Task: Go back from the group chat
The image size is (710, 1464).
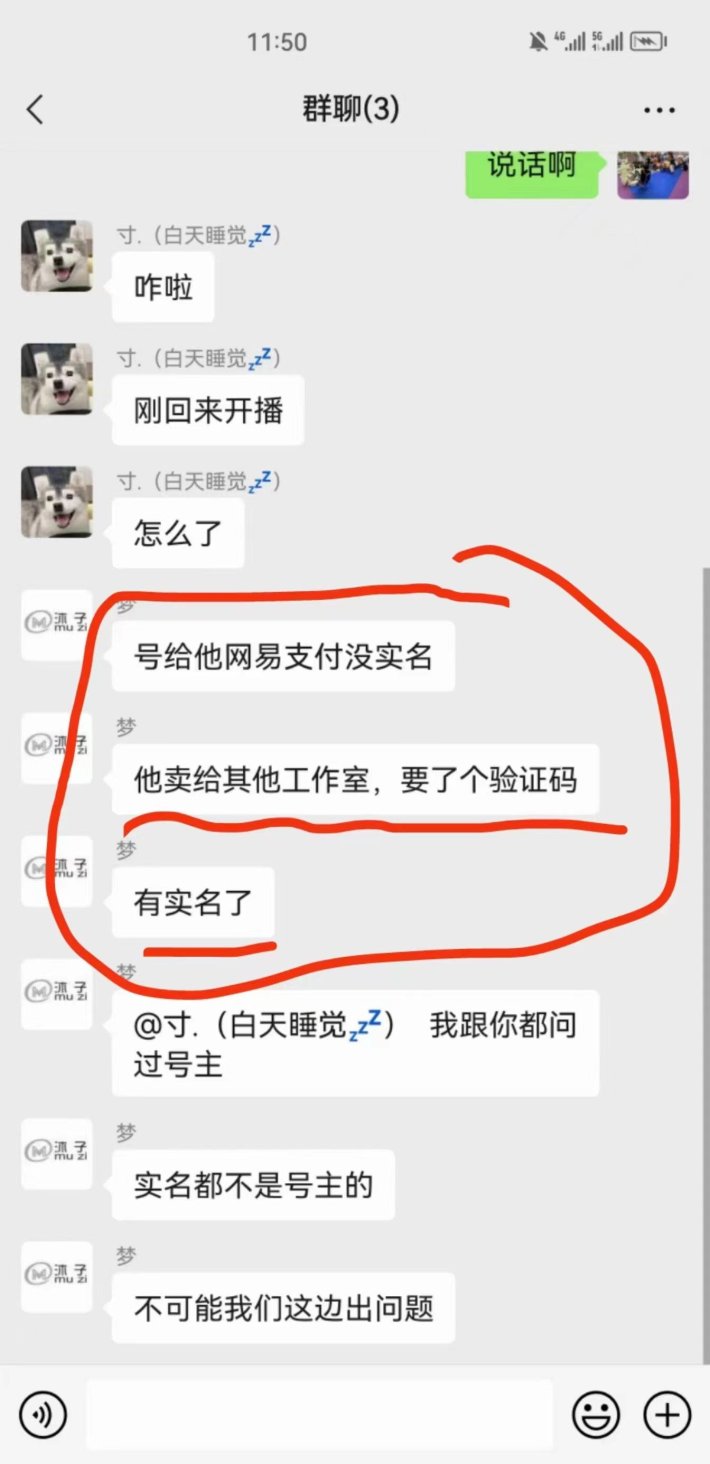Action: 36,110
